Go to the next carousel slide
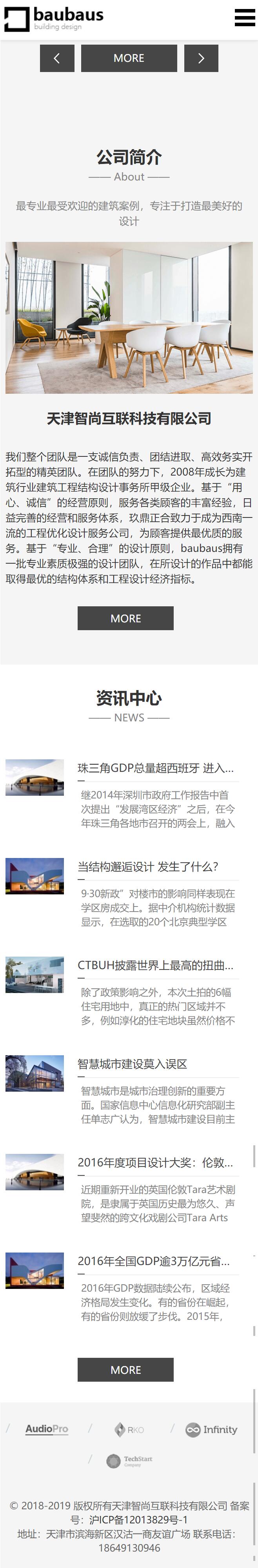The height and width of the screenshot is (1568, 258). 201,58
